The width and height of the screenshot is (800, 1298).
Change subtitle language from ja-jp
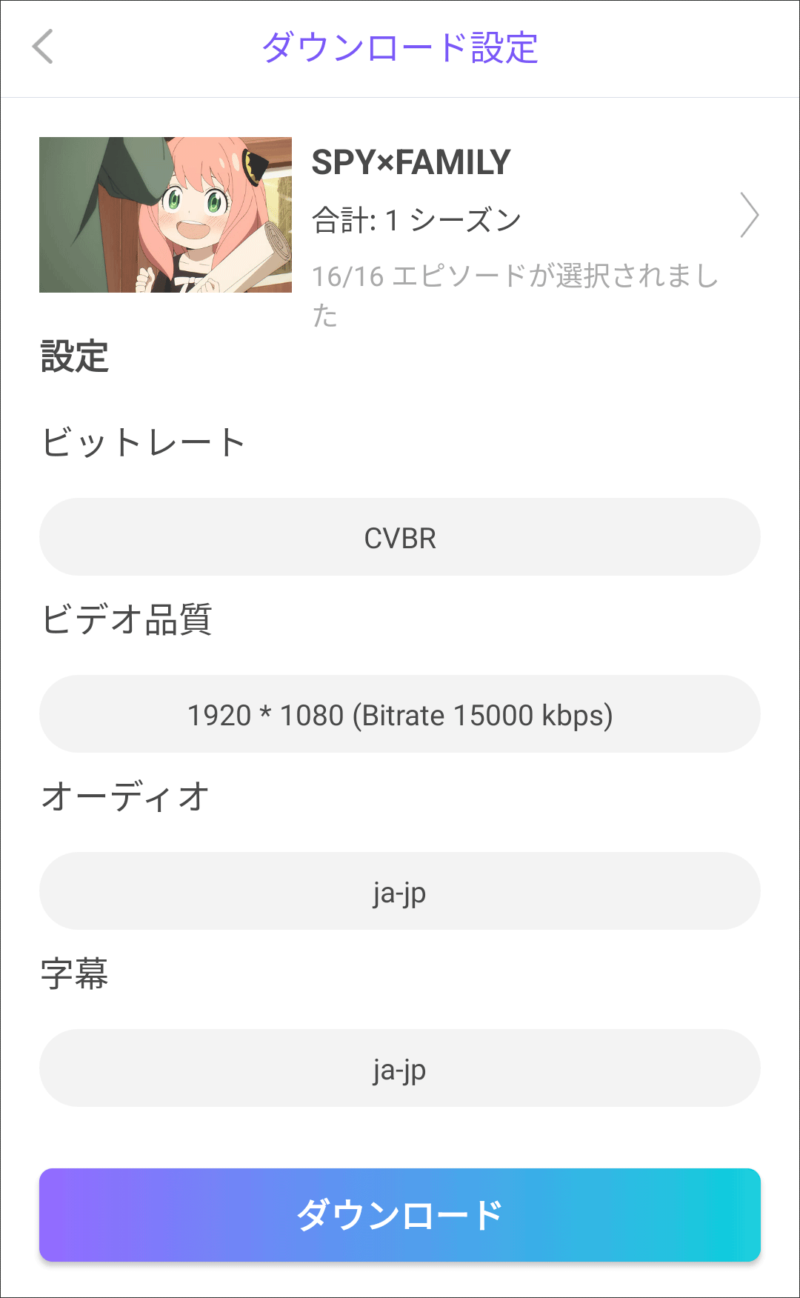tap(400, 1068)
